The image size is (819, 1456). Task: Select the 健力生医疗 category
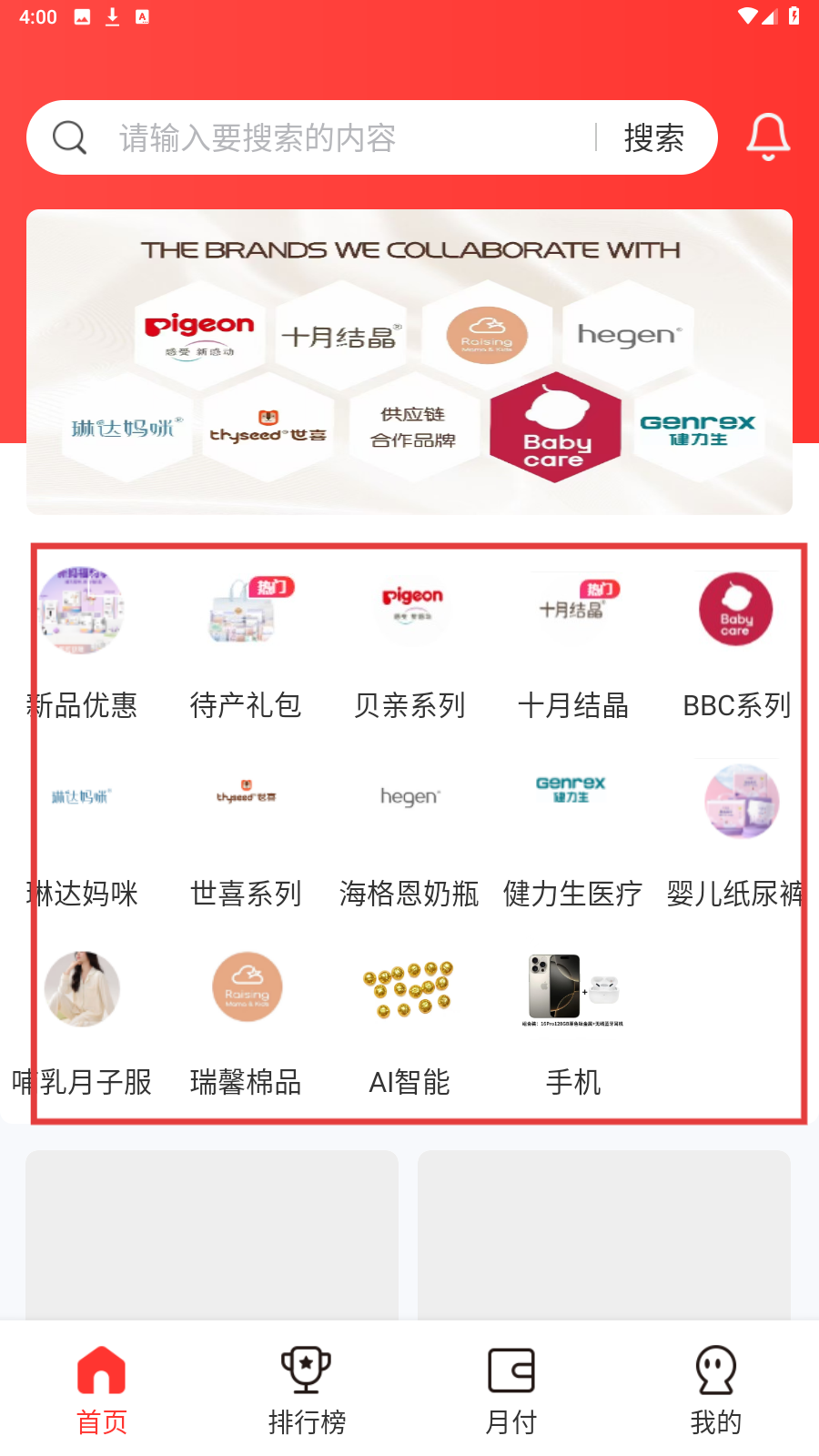coord(573,832)
